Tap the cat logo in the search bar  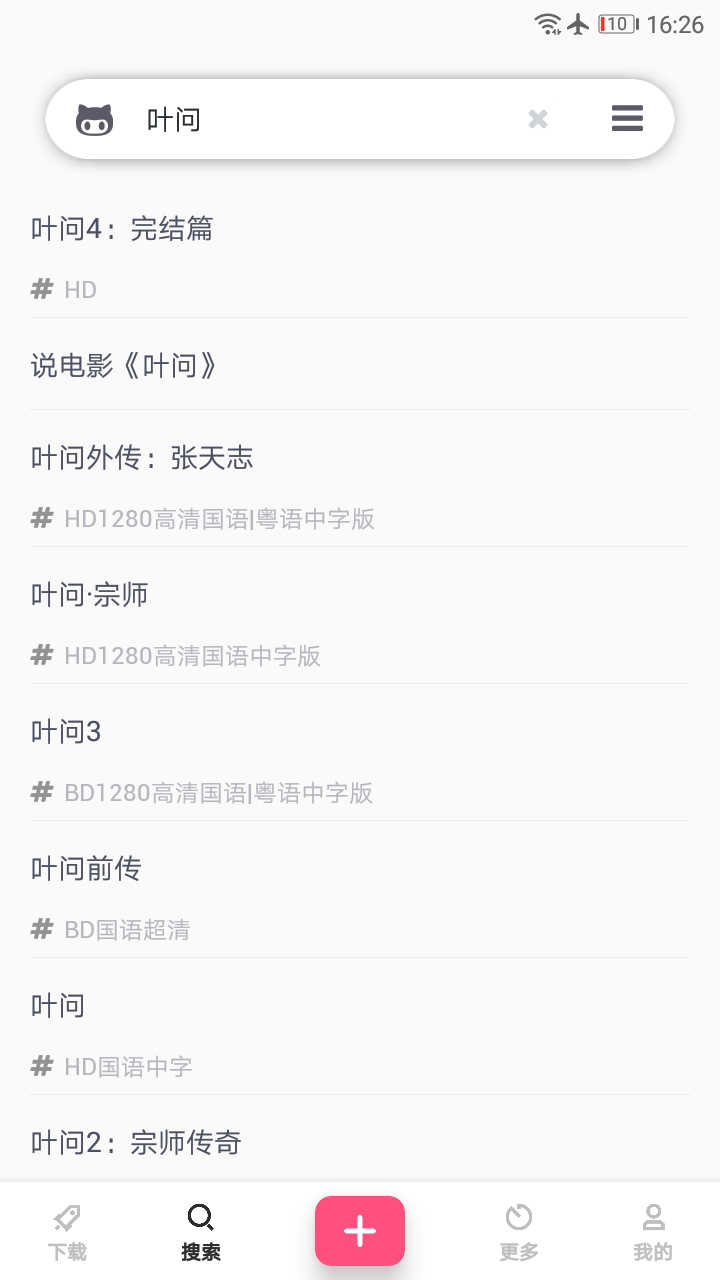tap(95, 118)
